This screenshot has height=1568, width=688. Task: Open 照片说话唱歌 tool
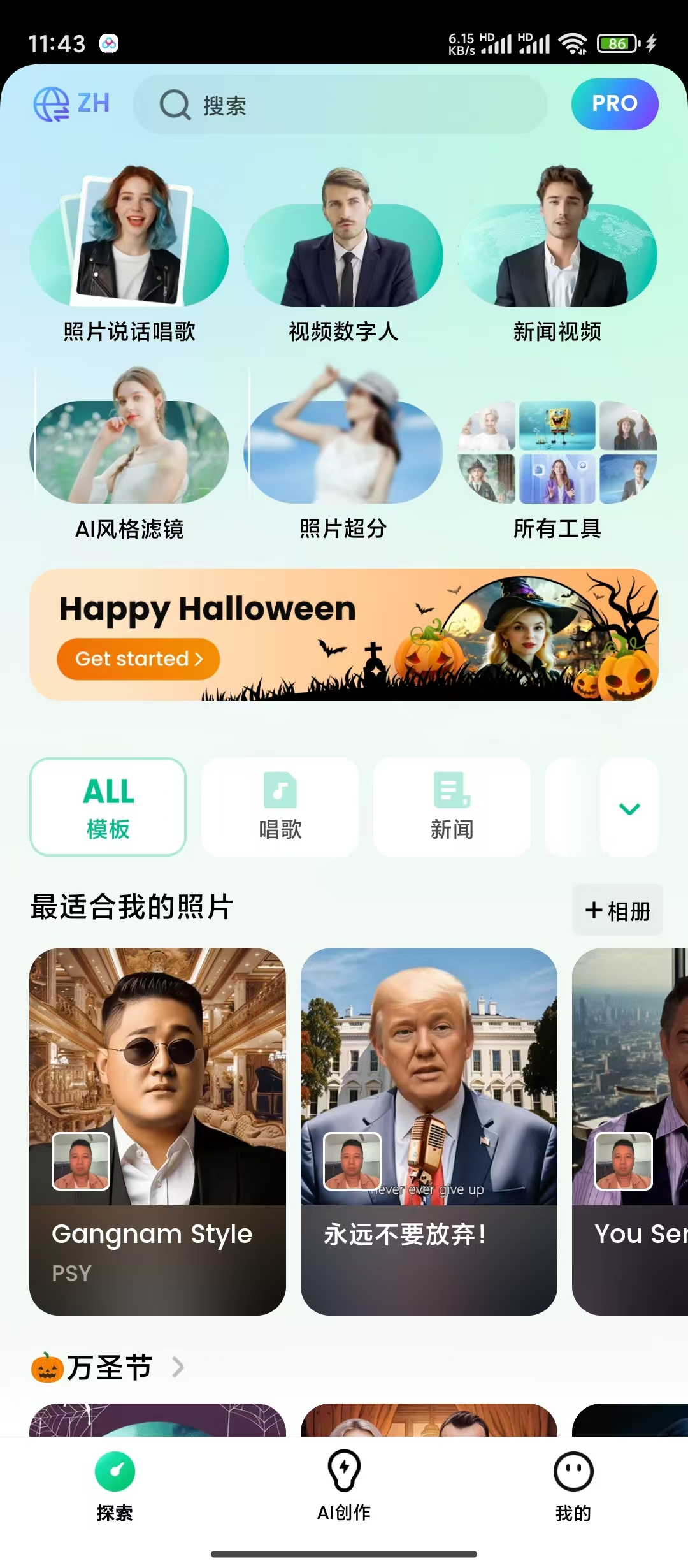point(129,255)
